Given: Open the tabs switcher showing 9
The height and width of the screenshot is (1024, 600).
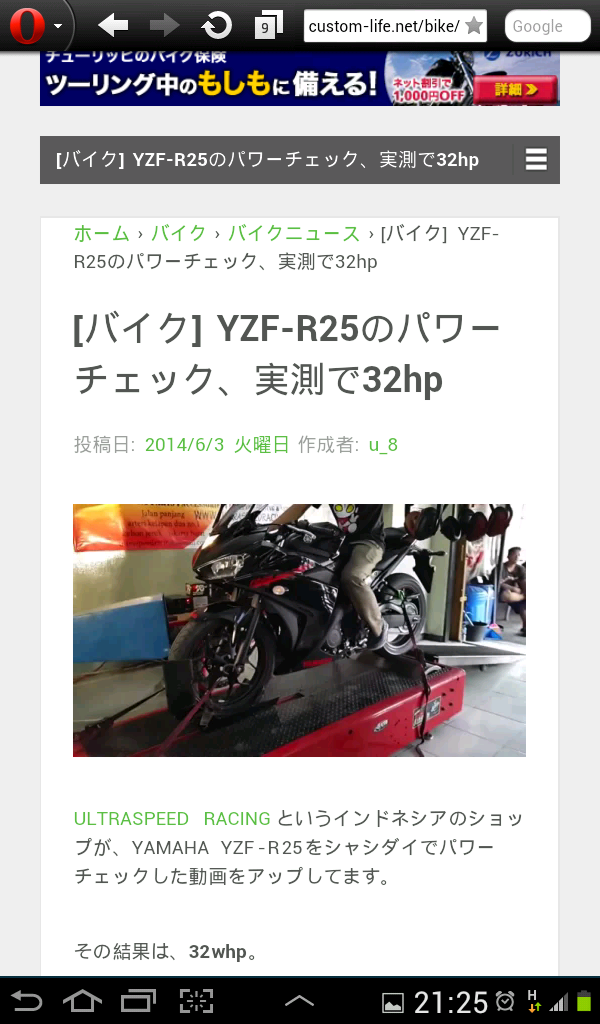Looking at the screenshot, I should click(x=266, y=26).
